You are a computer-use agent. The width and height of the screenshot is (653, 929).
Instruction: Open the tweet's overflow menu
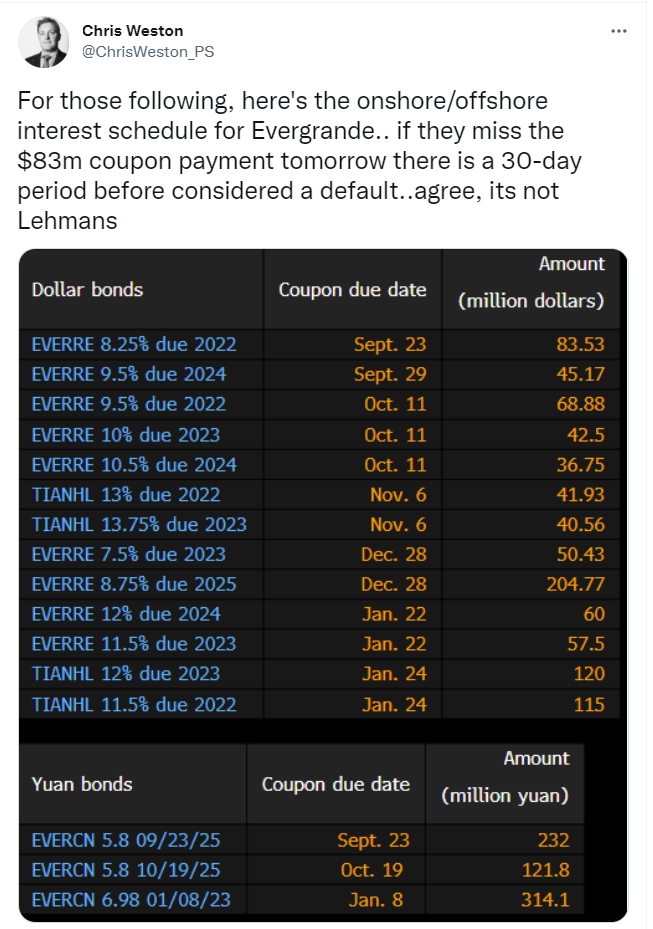tap(619, 31)
